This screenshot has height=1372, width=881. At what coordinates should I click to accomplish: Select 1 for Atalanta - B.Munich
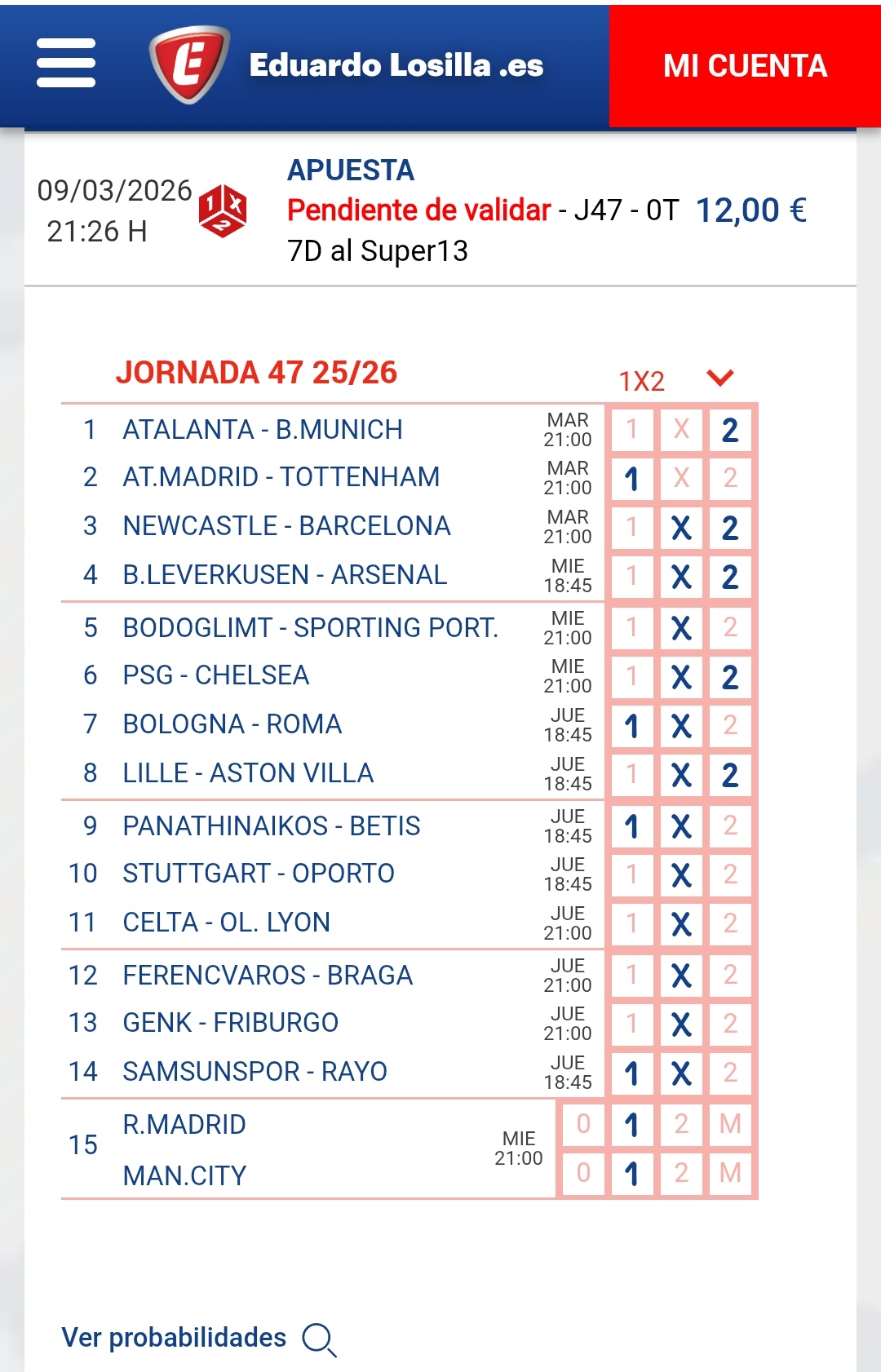click(x=631, y=430)
